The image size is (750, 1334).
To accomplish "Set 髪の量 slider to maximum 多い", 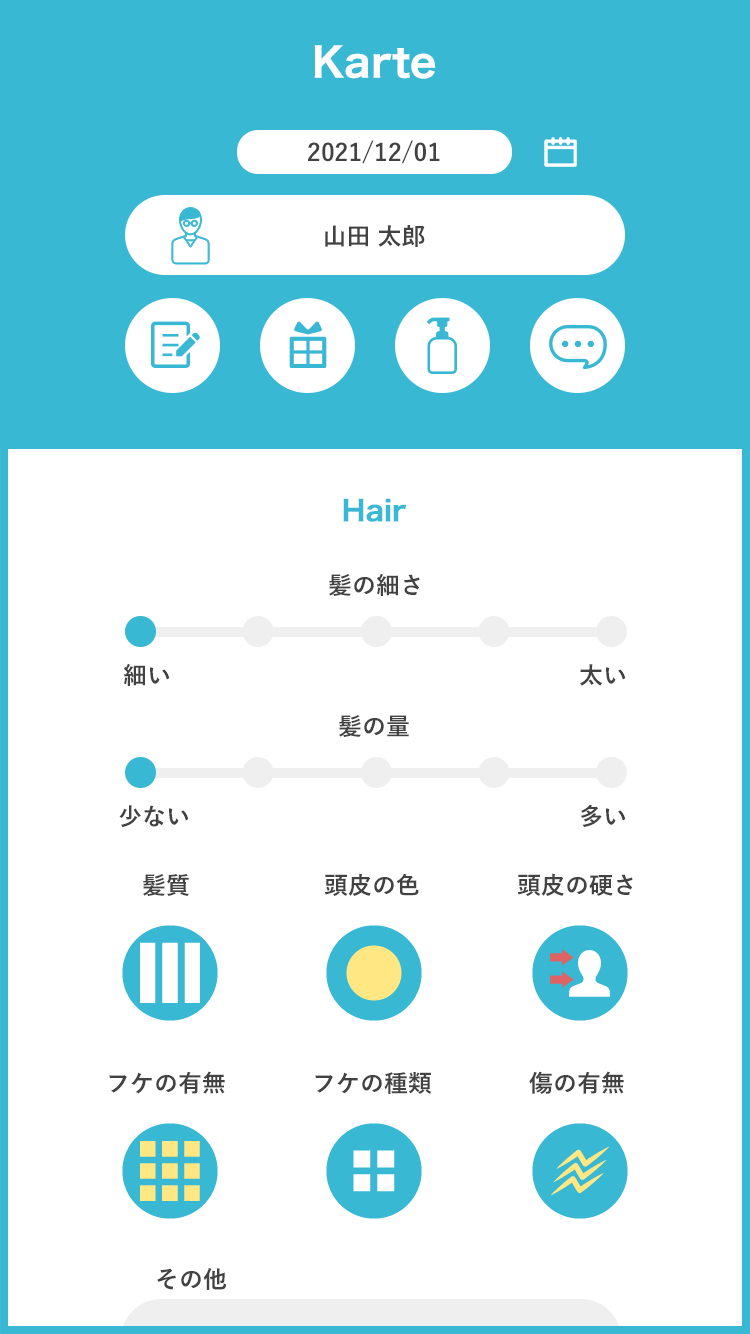I will (611, 772).
